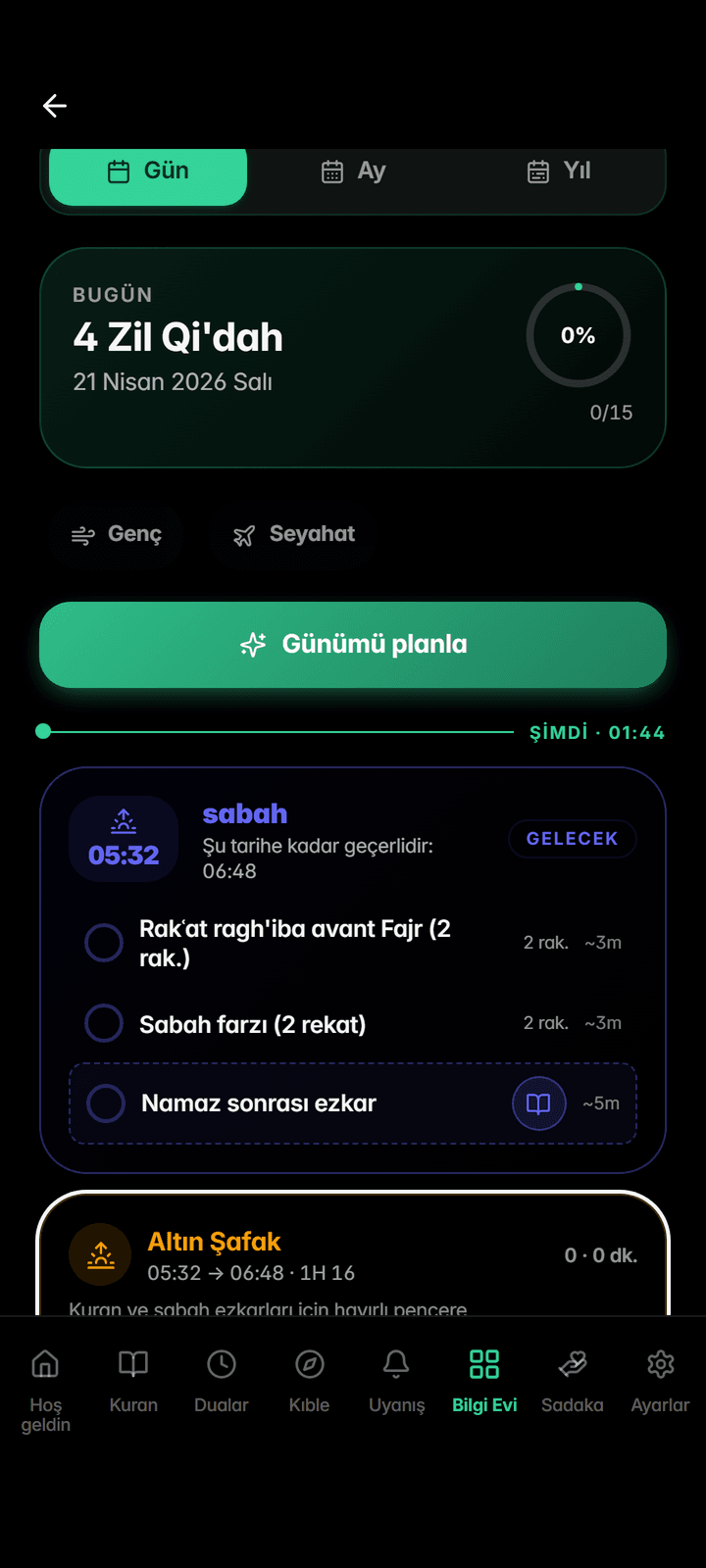Screen dimensions: 706x1568
Task: Switch to the Yıl view
Action: coord(559,171)
